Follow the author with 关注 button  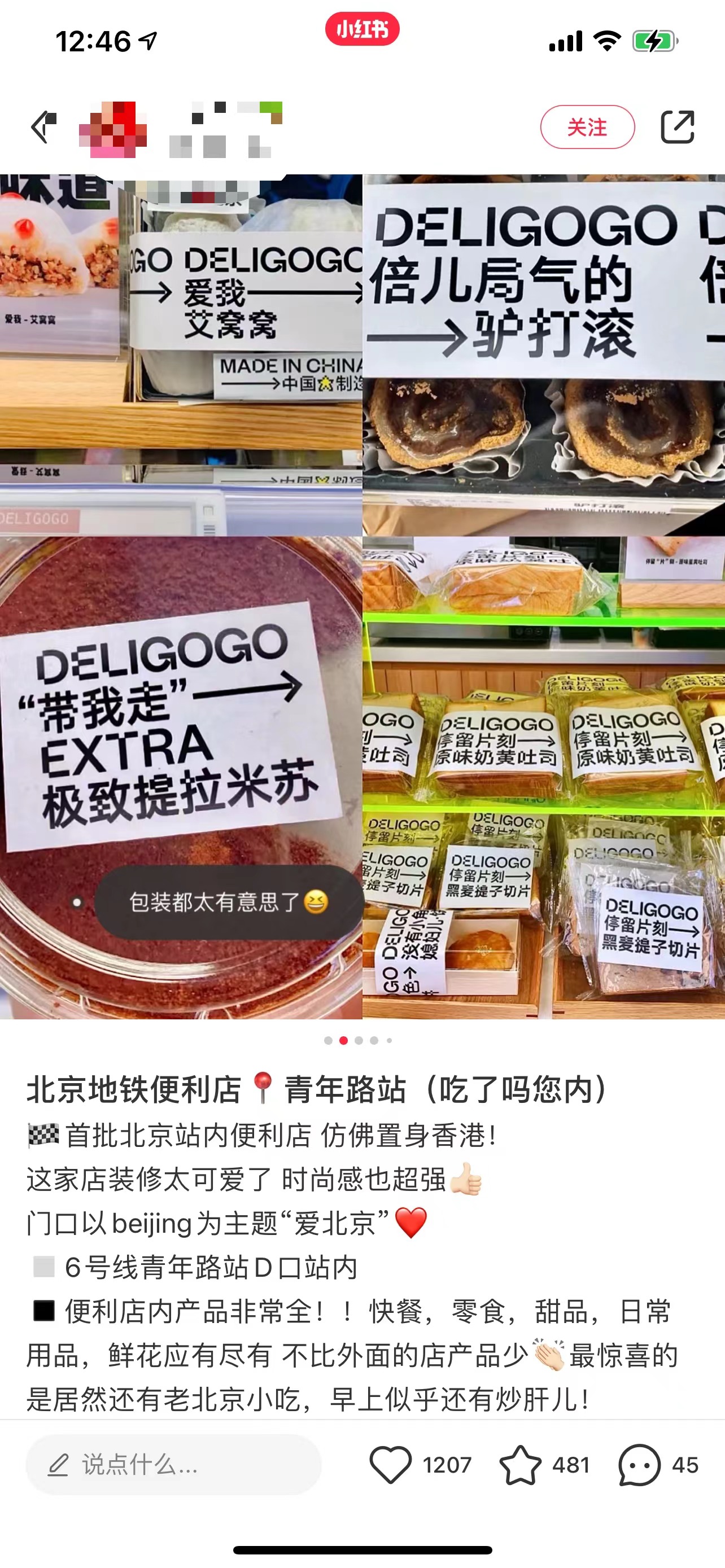pyautogui.click(x=587, y=127)
